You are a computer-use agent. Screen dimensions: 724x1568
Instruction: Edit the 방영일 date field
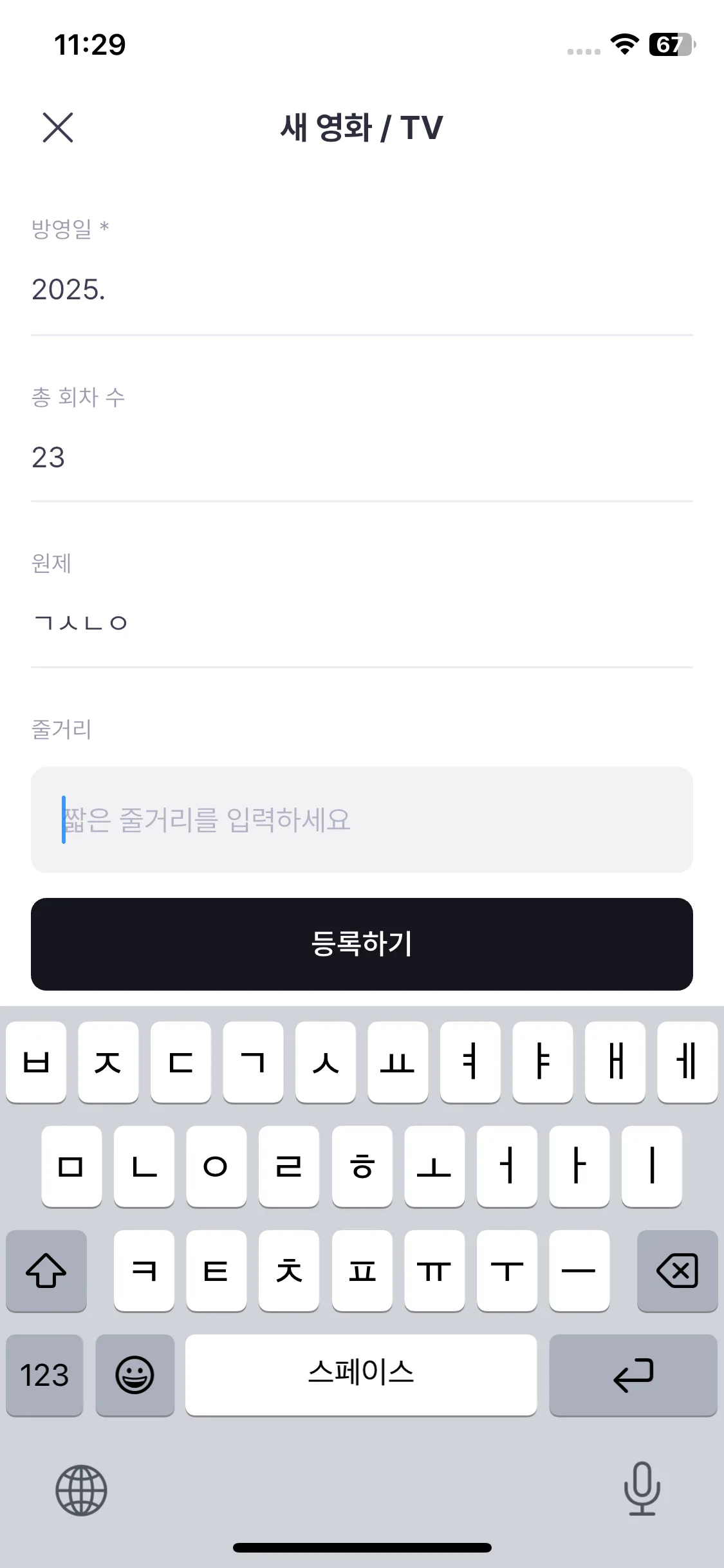pyautogui.click(x=360, y=290)
